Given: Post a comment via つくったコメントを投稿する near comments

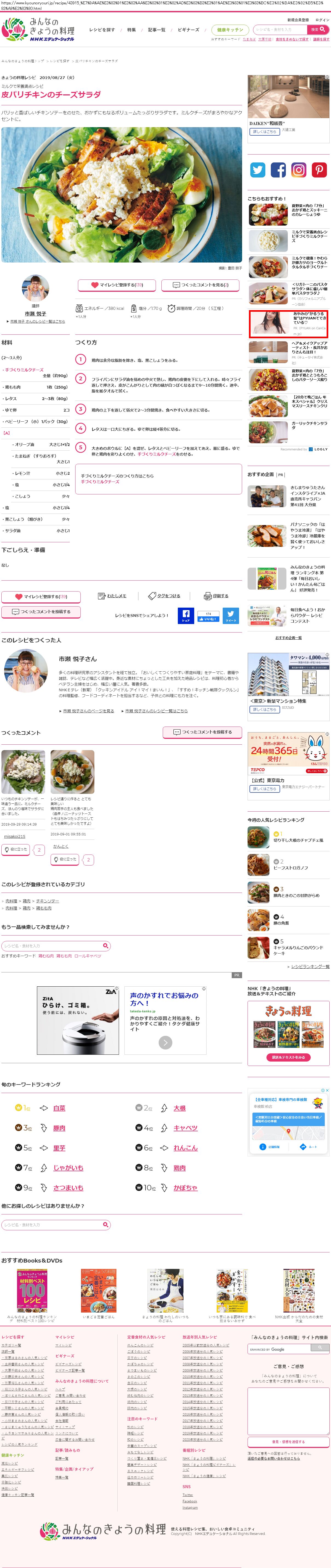Looking at the screenshot, I should (x=202, y=732).
